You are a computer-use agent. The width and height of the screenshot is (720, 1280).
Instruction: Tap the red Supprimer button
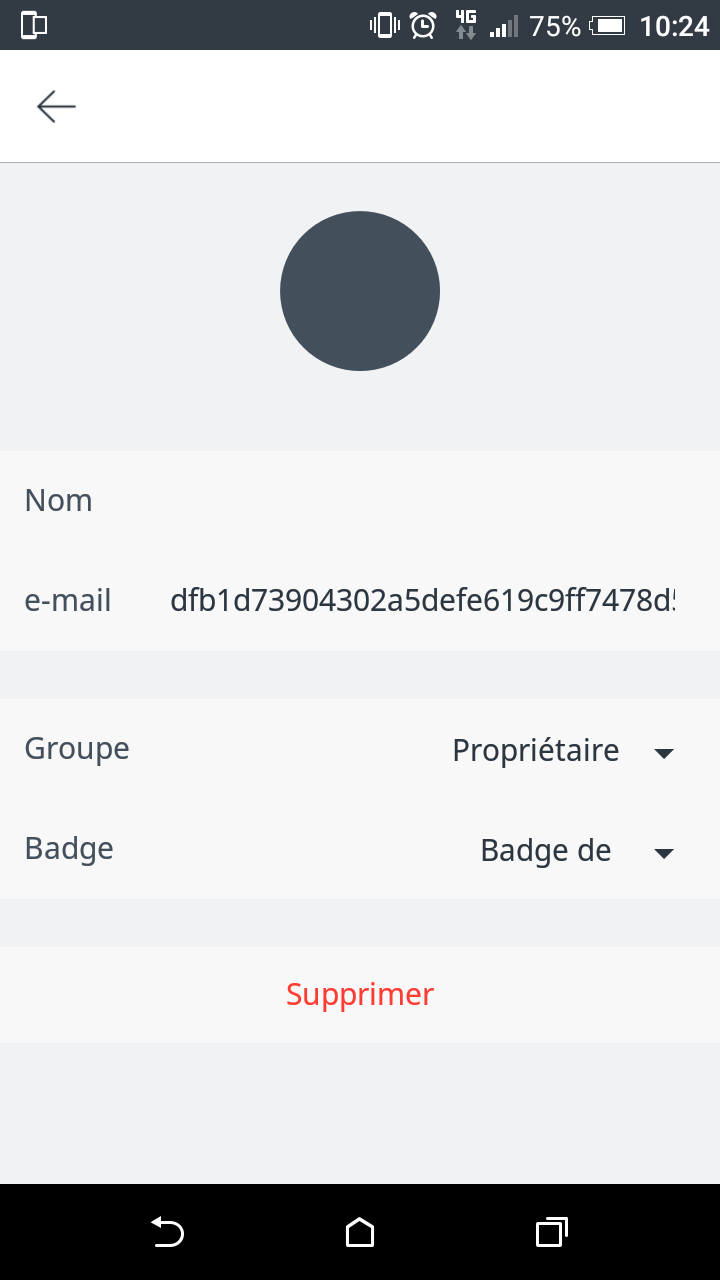point(360,995)
